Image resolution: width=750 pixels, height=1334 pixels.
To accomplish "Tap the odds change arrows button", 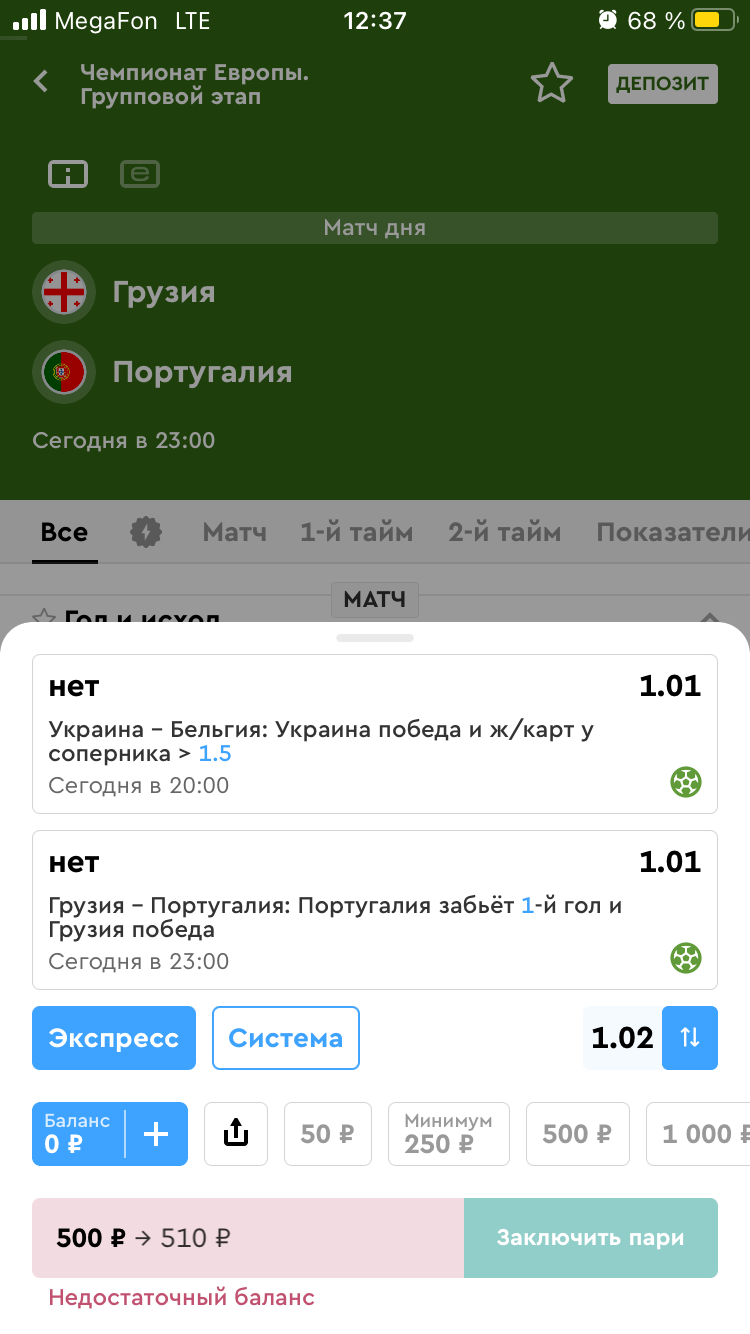I will (690, 1038).
